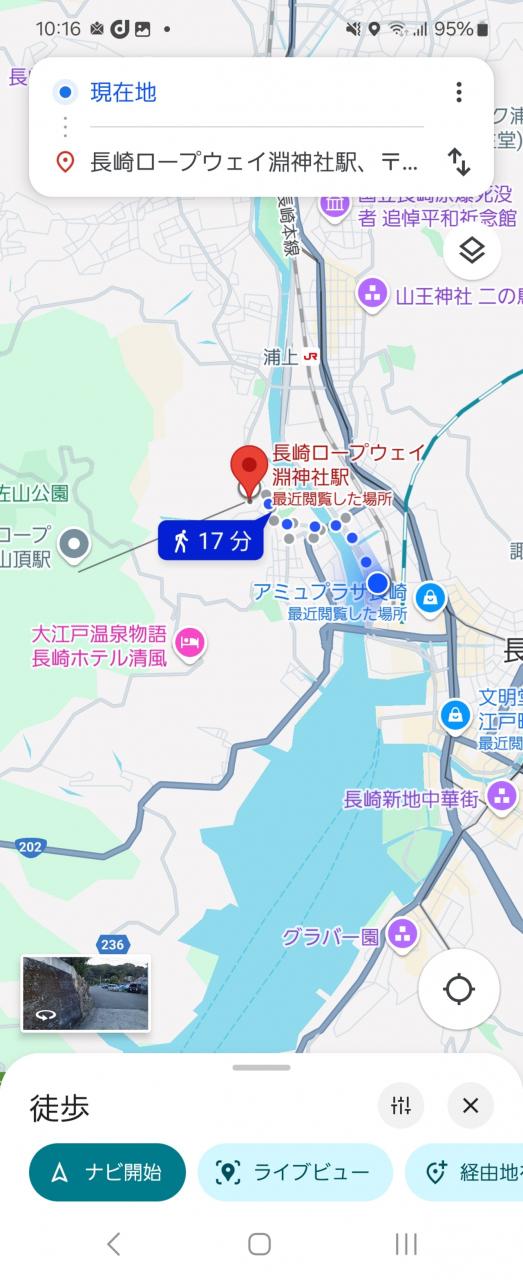Add a stop with 経由地 chip
This screenshot has height=1280, width=523.
point(465,1173)
